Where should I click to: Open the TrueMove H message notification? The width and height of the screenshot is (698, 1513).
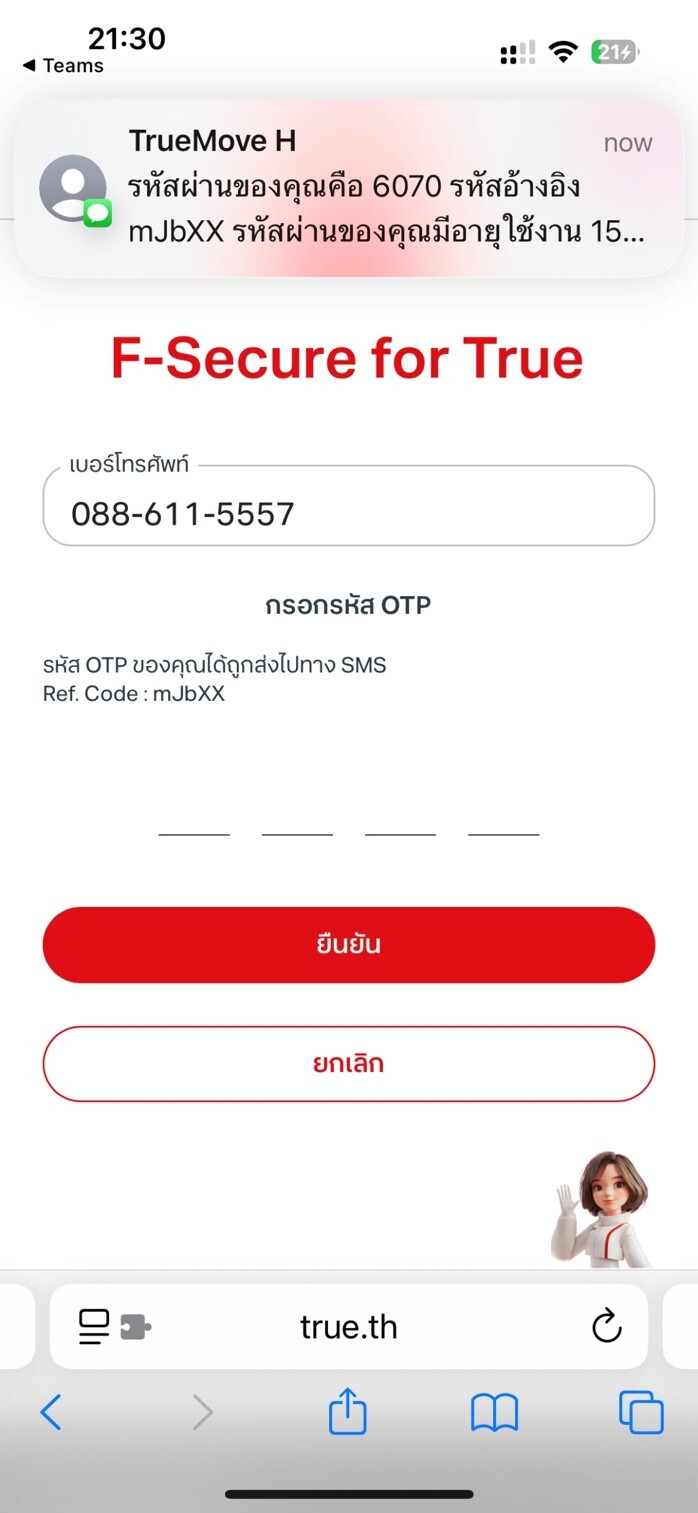(x=349, y=188)
